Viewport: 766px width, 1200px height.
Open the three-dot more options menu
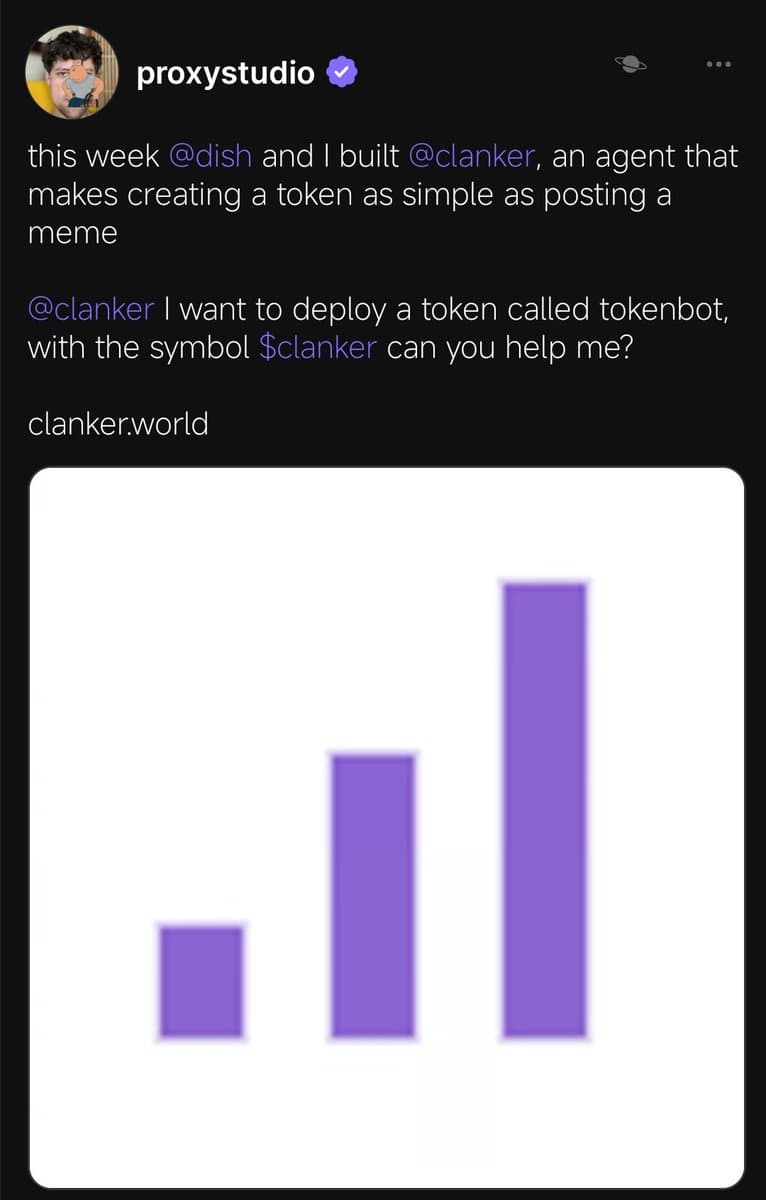coord(718,63)
